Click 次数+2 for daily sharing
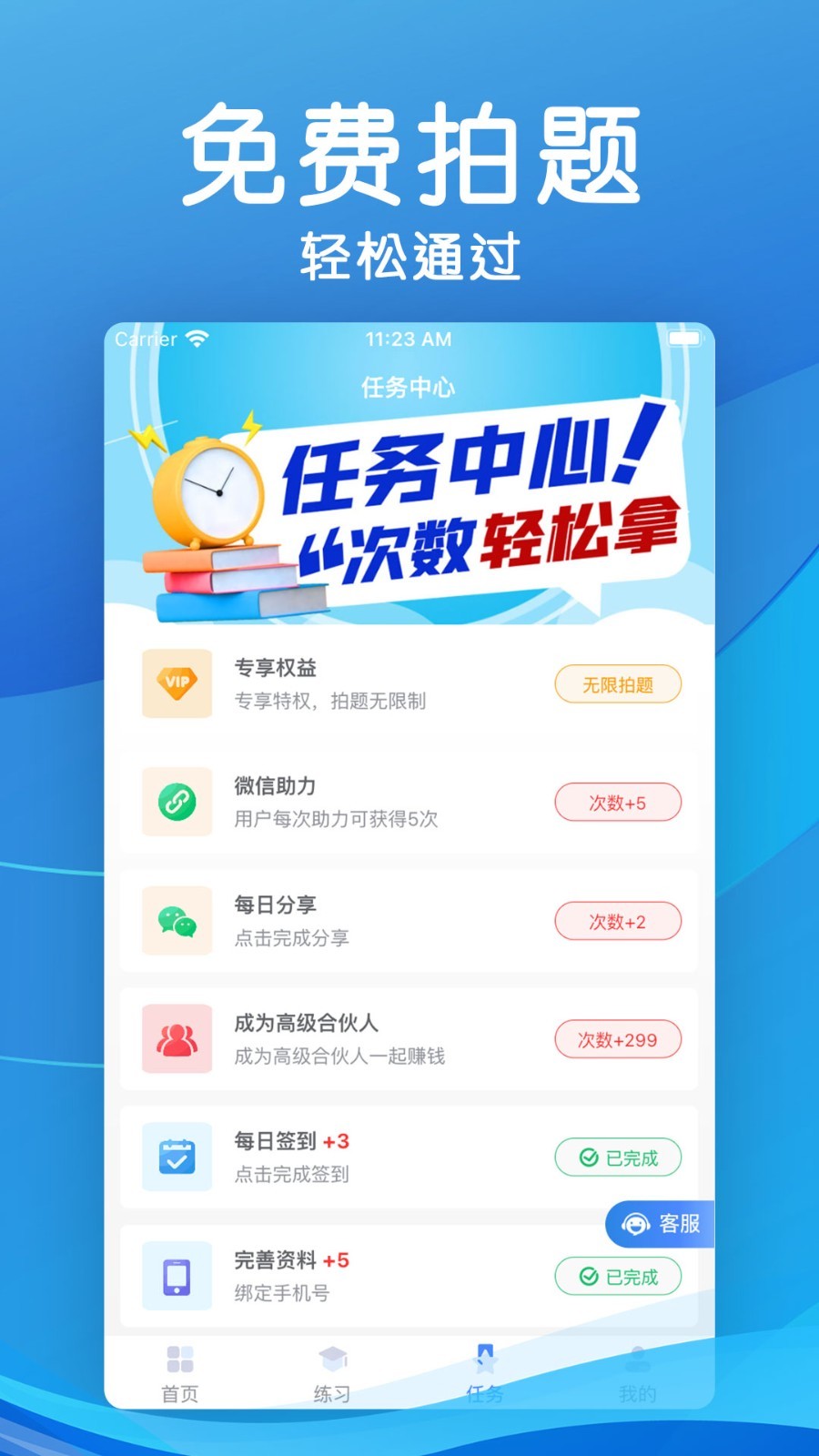The height and width of the screenshot is (1456, 819). click(617, 921)
